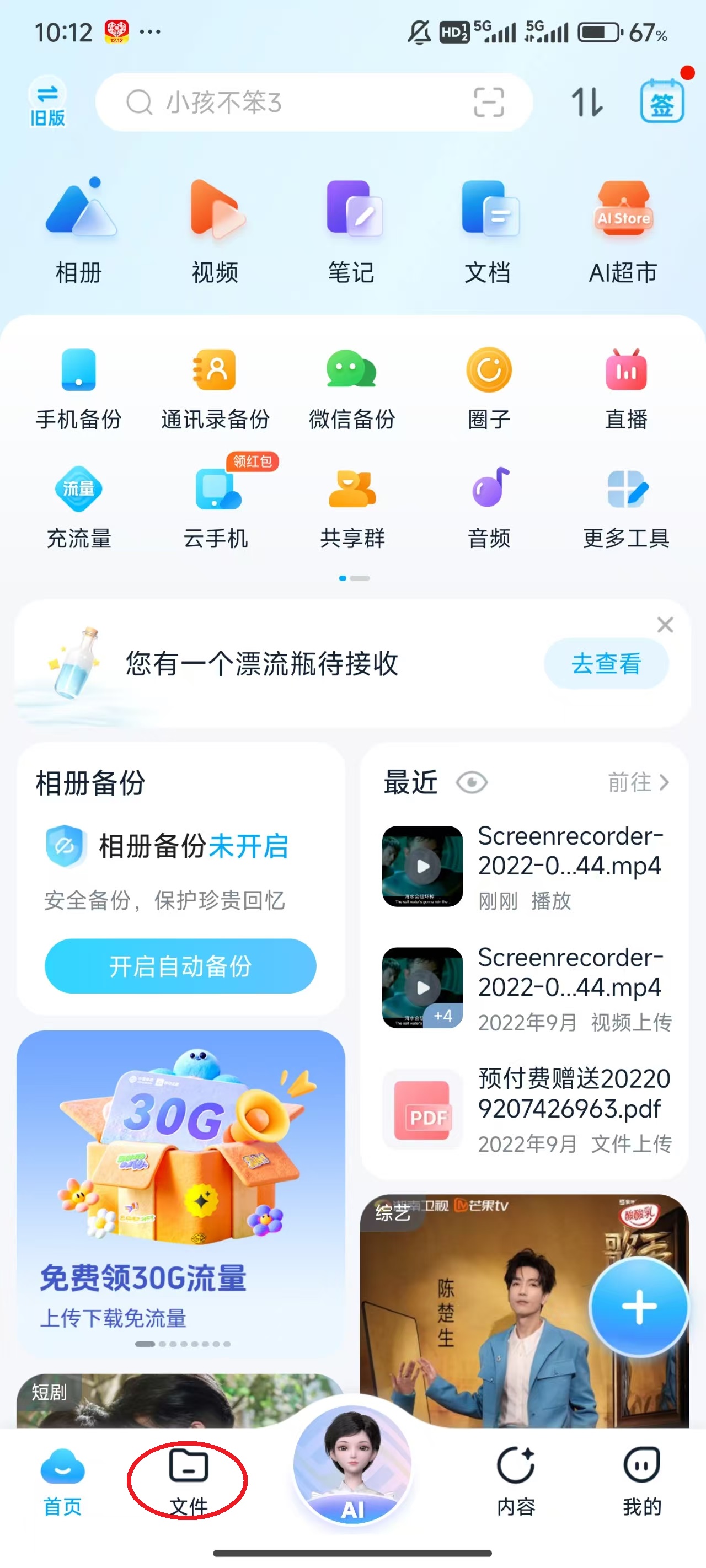Dismiss the drift bottle banner
706x1568 pixels.
[665, 625]
